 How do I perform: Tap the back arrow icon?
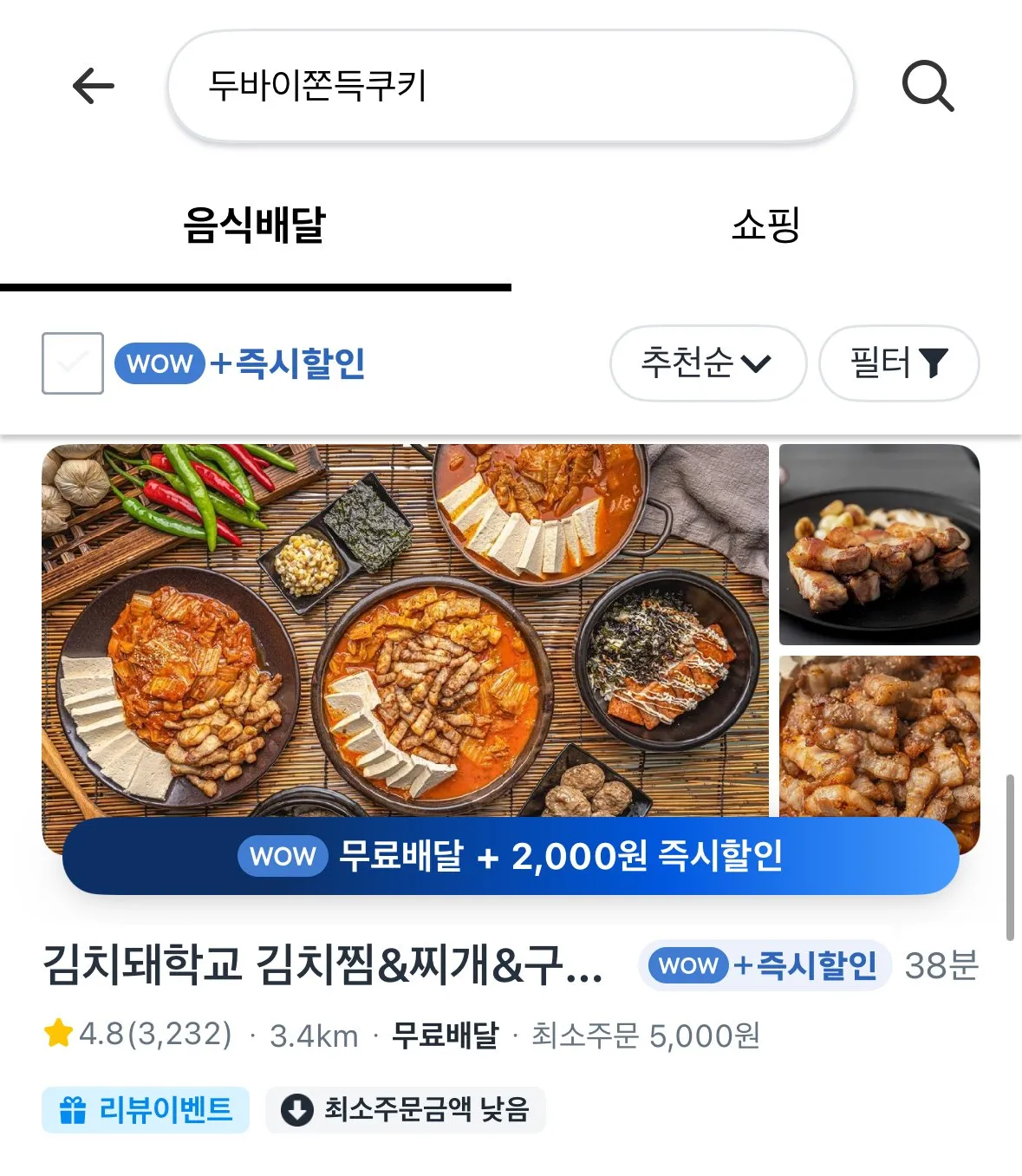coord(93,85)
